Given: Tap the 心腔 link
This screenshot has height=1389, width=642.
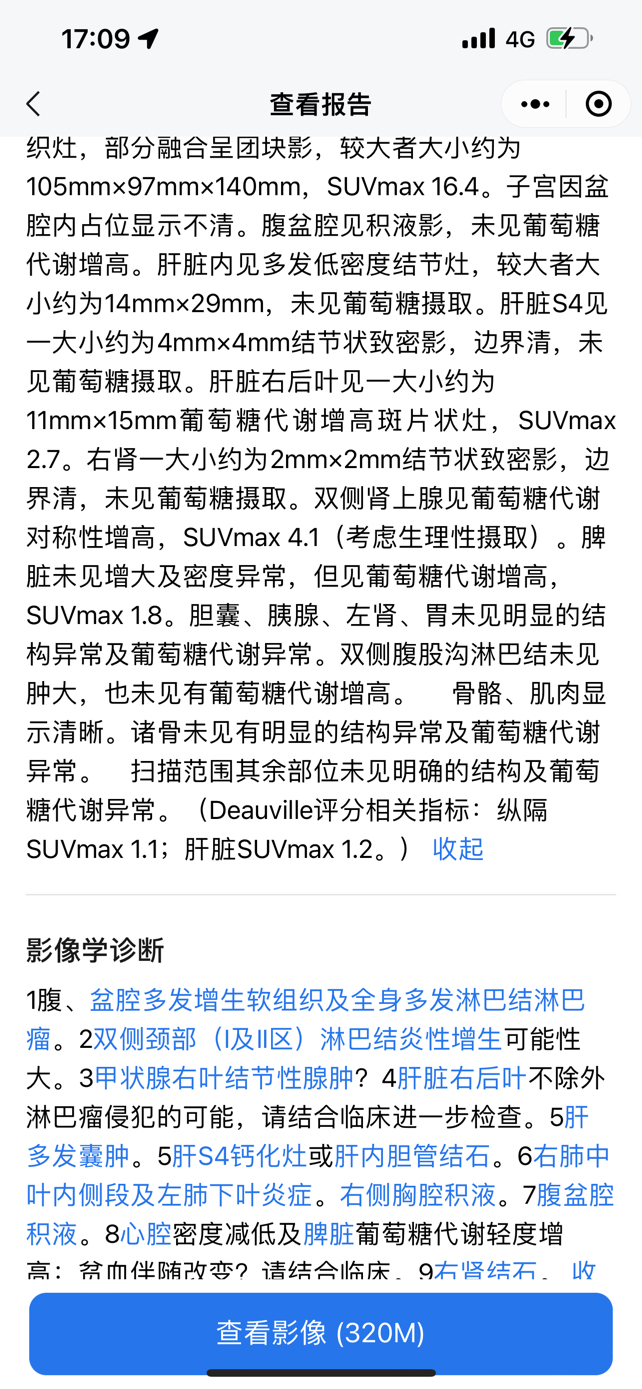Looking at the screenshot, I should tap(146, 1234).
